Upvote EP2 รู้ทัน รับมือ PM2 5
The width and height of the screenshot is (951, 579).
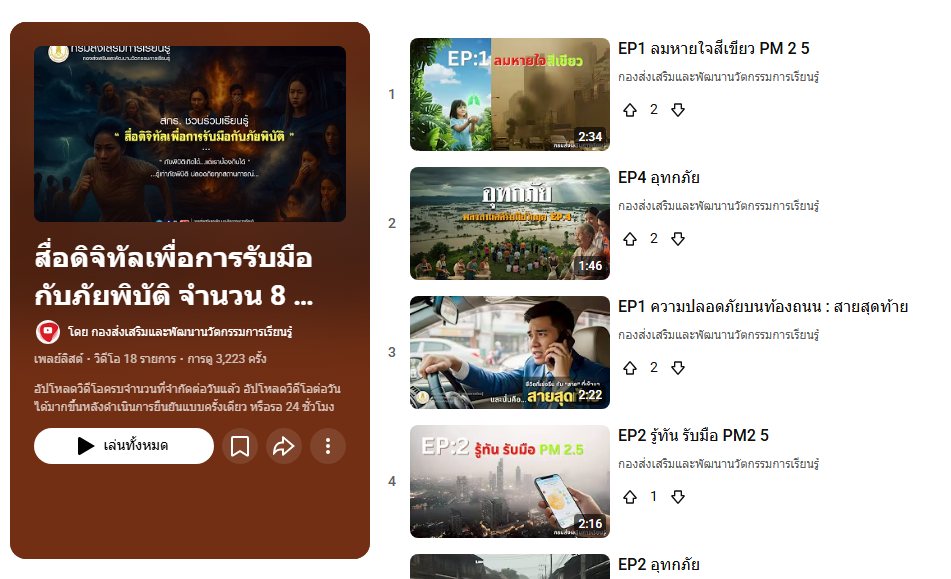(630, 497)
